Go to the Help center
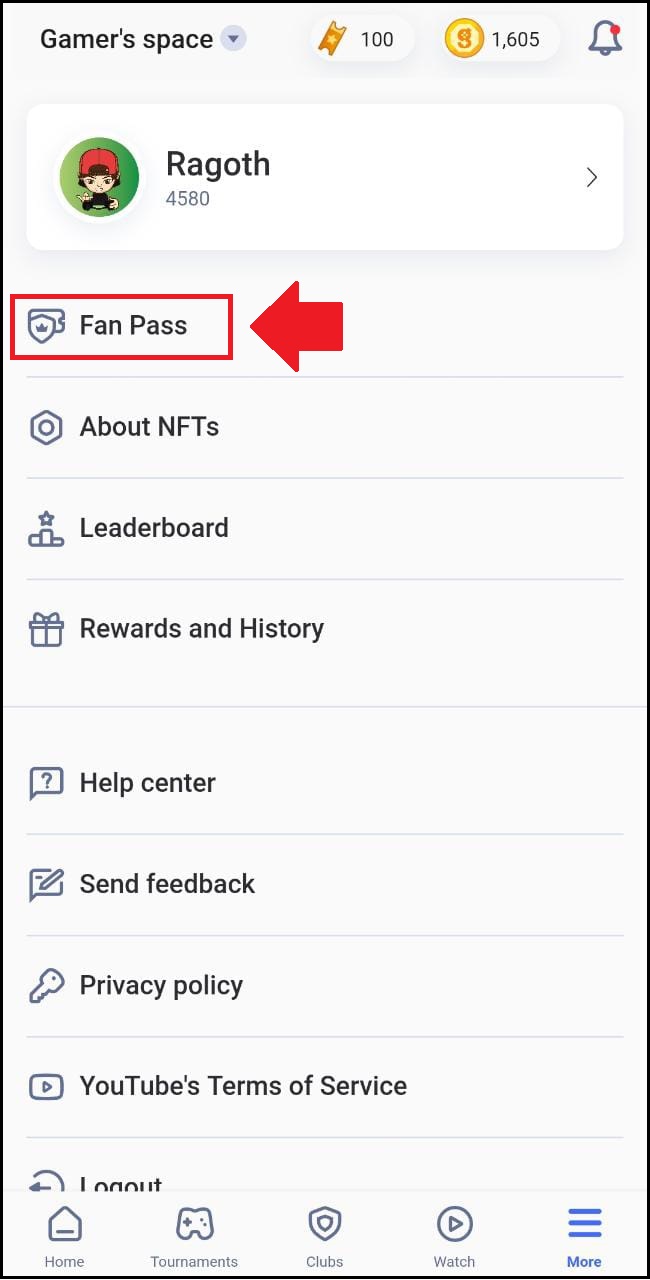Screen dimensions: 650x1280 [147, 783]
